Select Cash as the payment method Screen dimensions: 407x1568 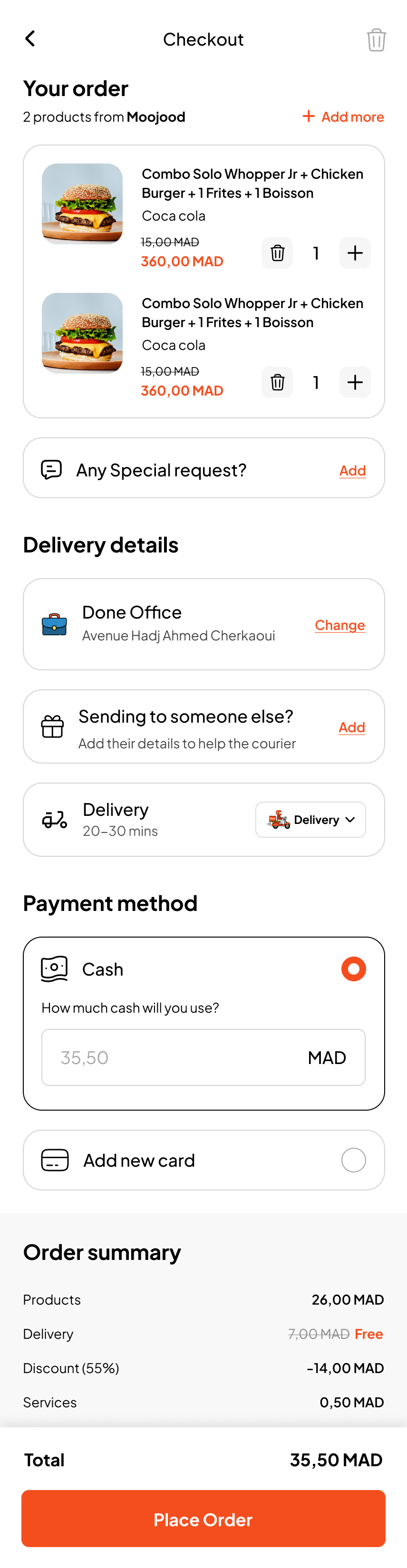tap(353, 969)
